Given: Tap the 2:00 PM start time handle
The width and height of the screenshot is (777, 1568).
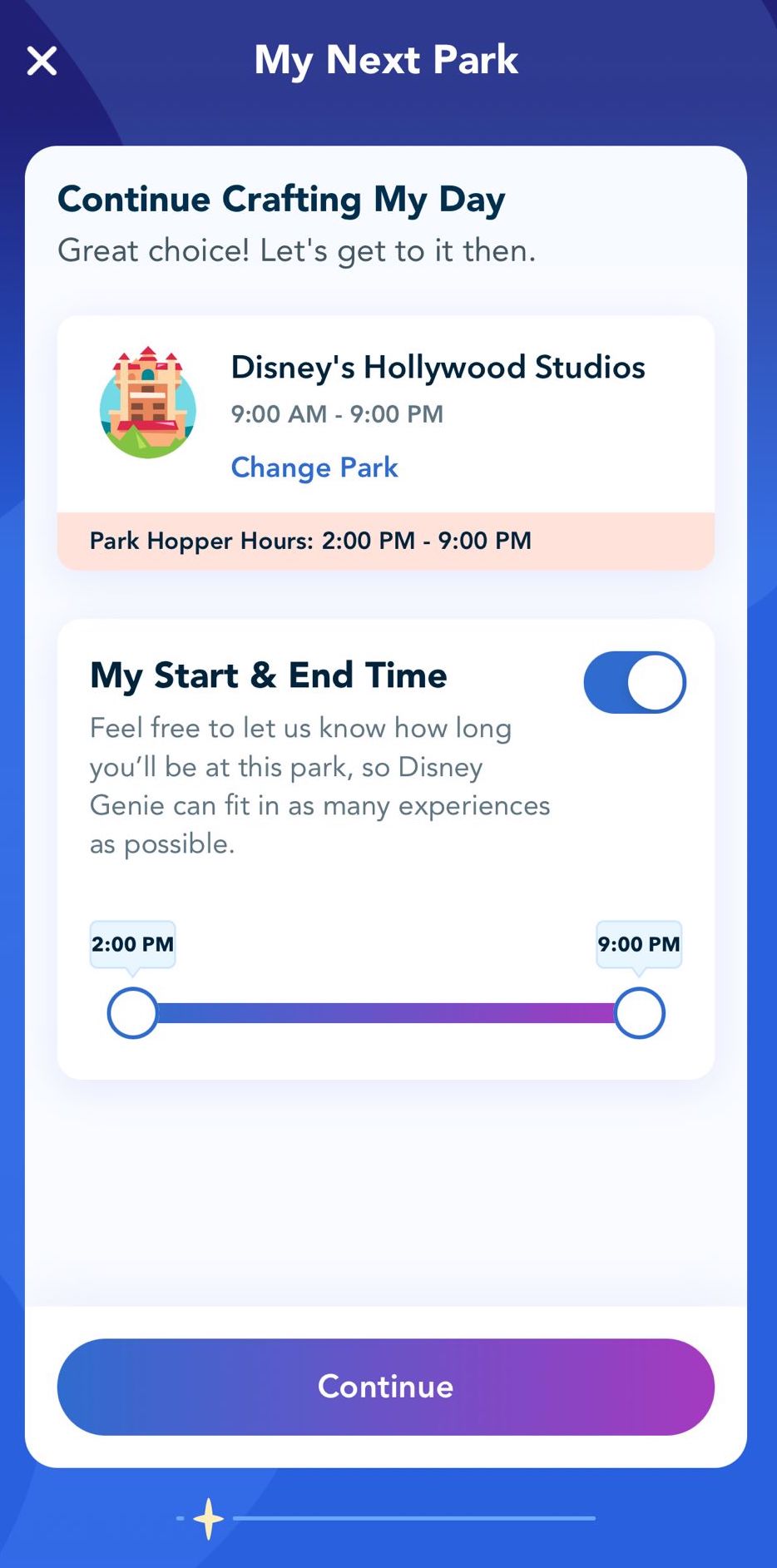Looking at the screenshot, I should coord(133,1012).
